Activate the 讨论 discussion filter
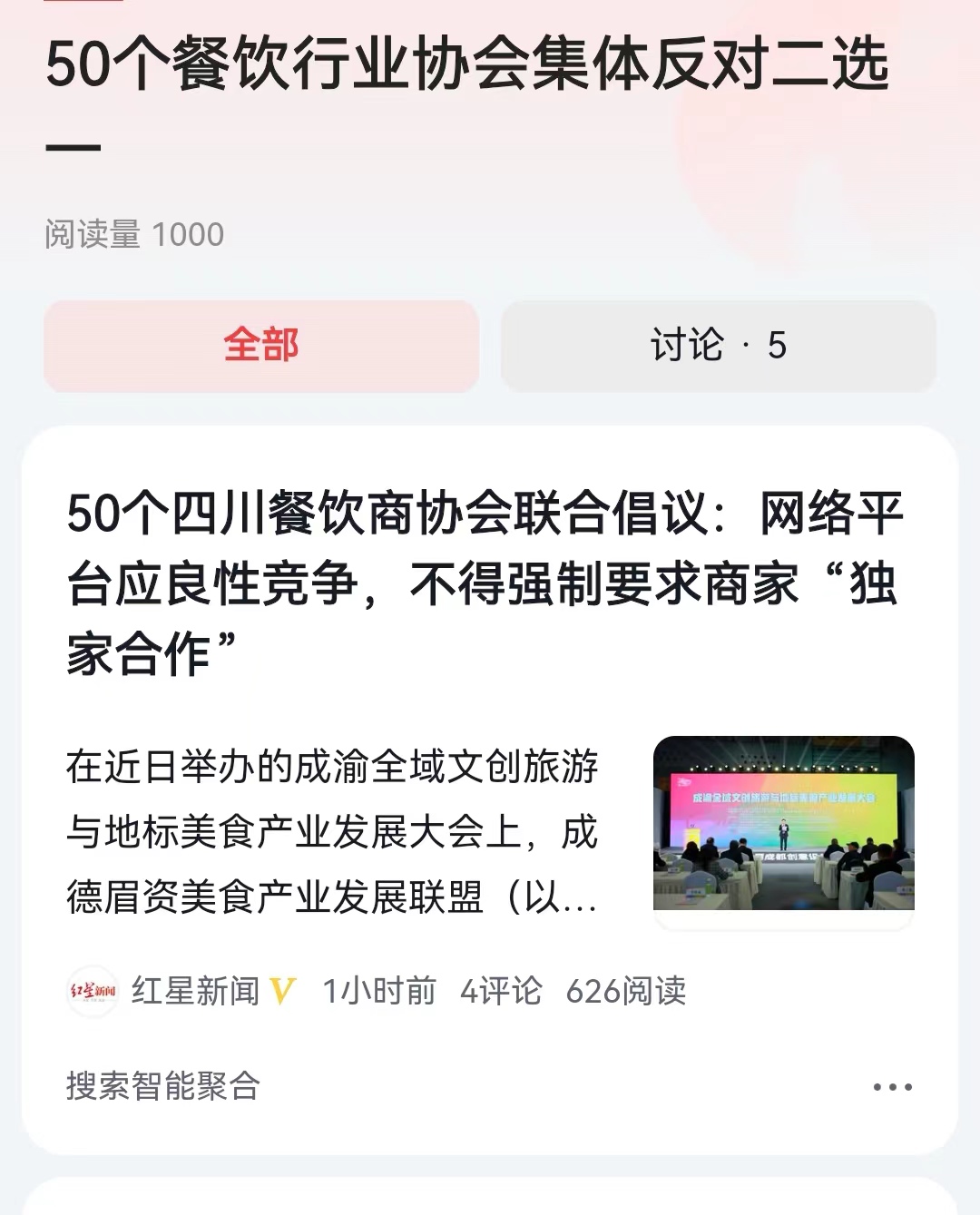980x1215 pixels. 719,347
